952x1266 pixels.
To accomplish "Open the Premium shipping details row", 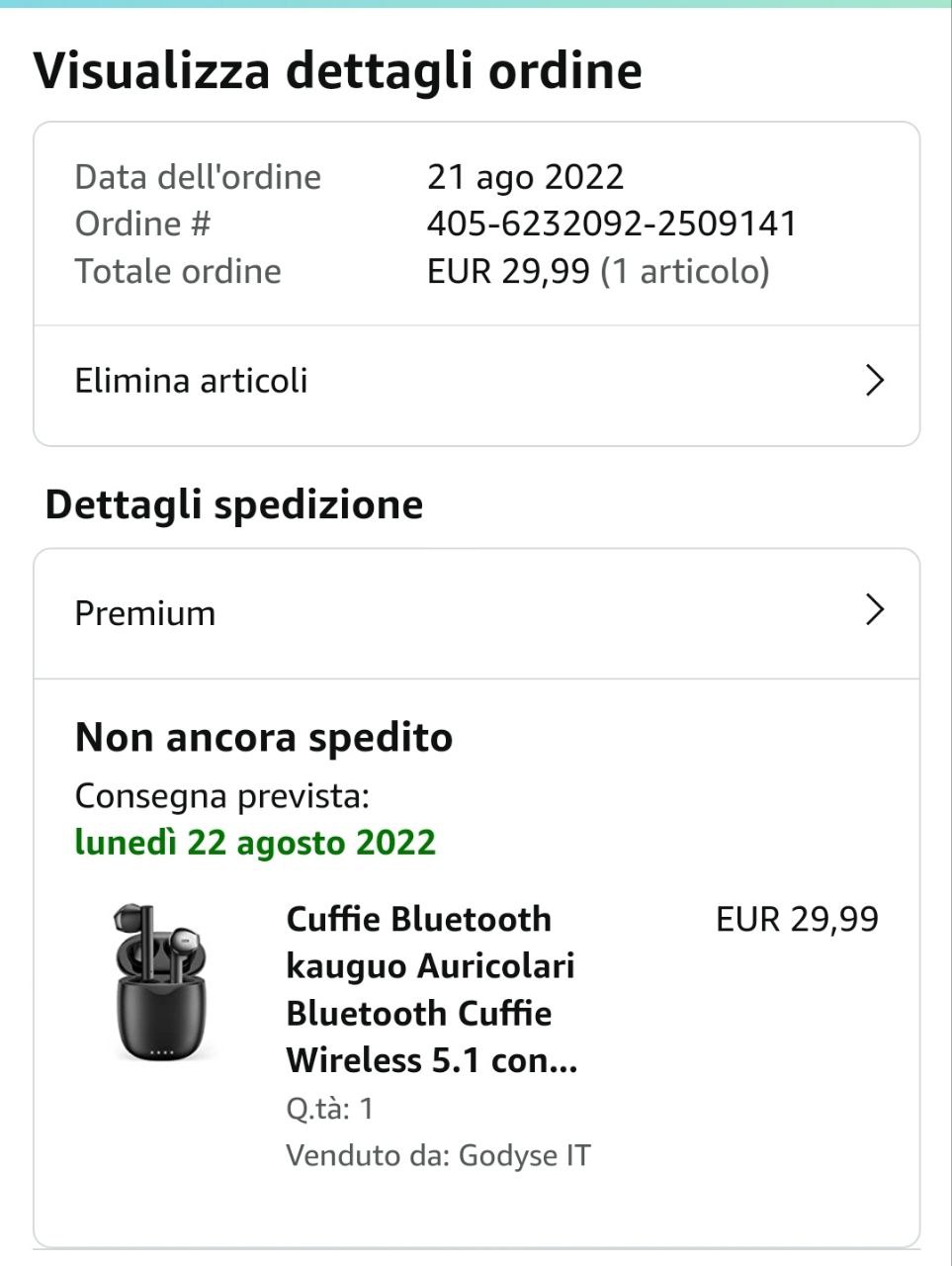I will coord(476,612).
